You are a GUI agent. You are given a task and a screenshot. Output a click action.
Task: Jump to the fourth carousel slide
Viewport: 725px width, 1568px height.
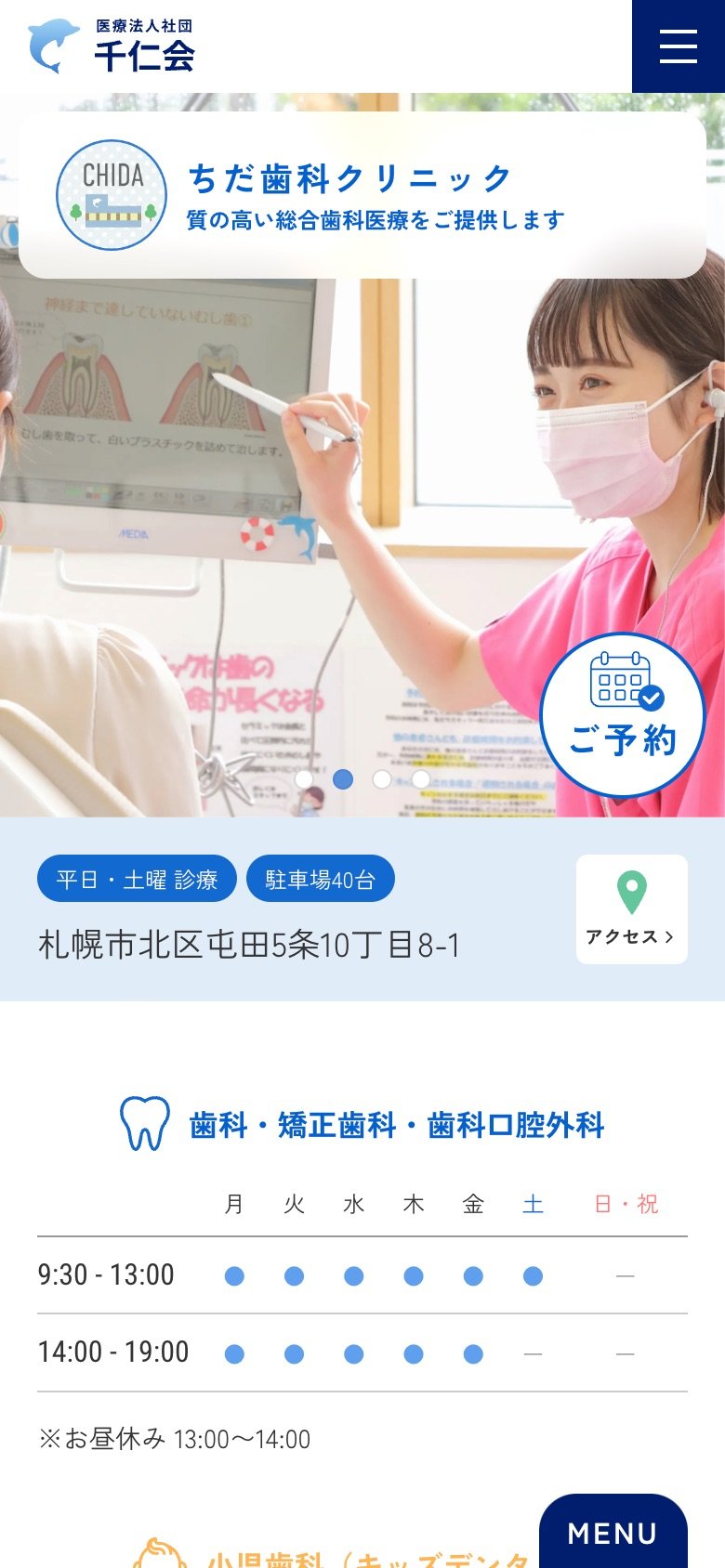421,778
